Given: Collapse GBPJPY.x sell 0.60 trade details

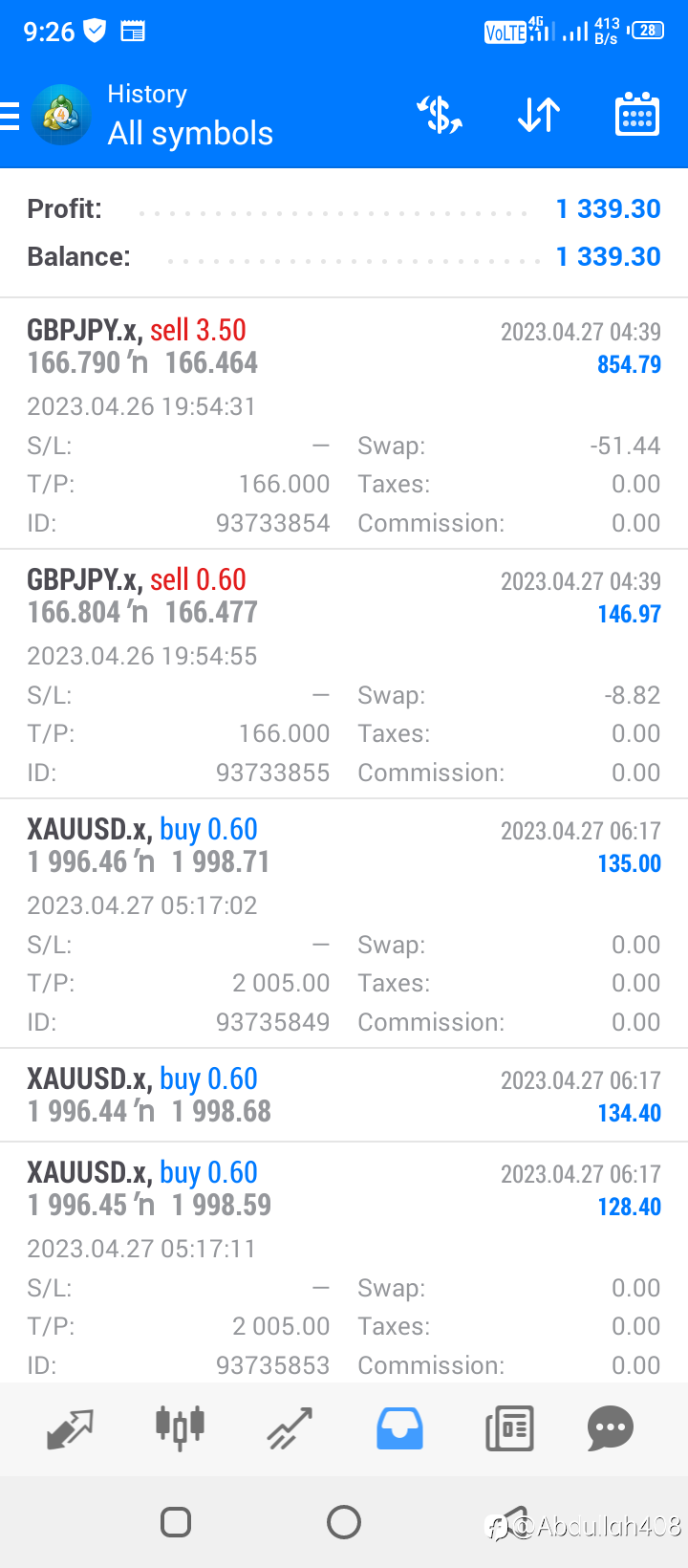Looking at the screenshot, I should pyautogui.click(x=344, y=674).
